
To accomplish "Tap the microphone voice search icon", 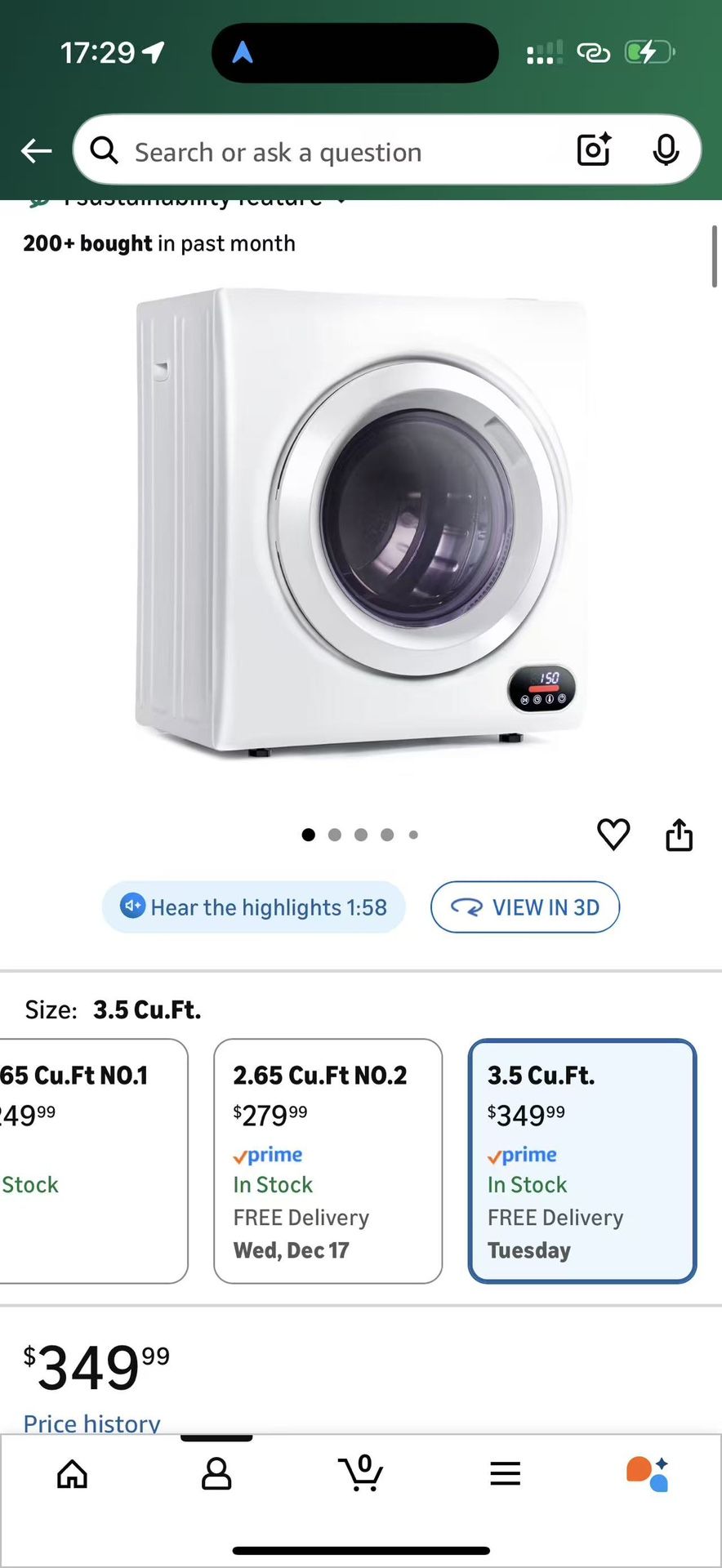I will pyautogui.click(x=666, y=150).
